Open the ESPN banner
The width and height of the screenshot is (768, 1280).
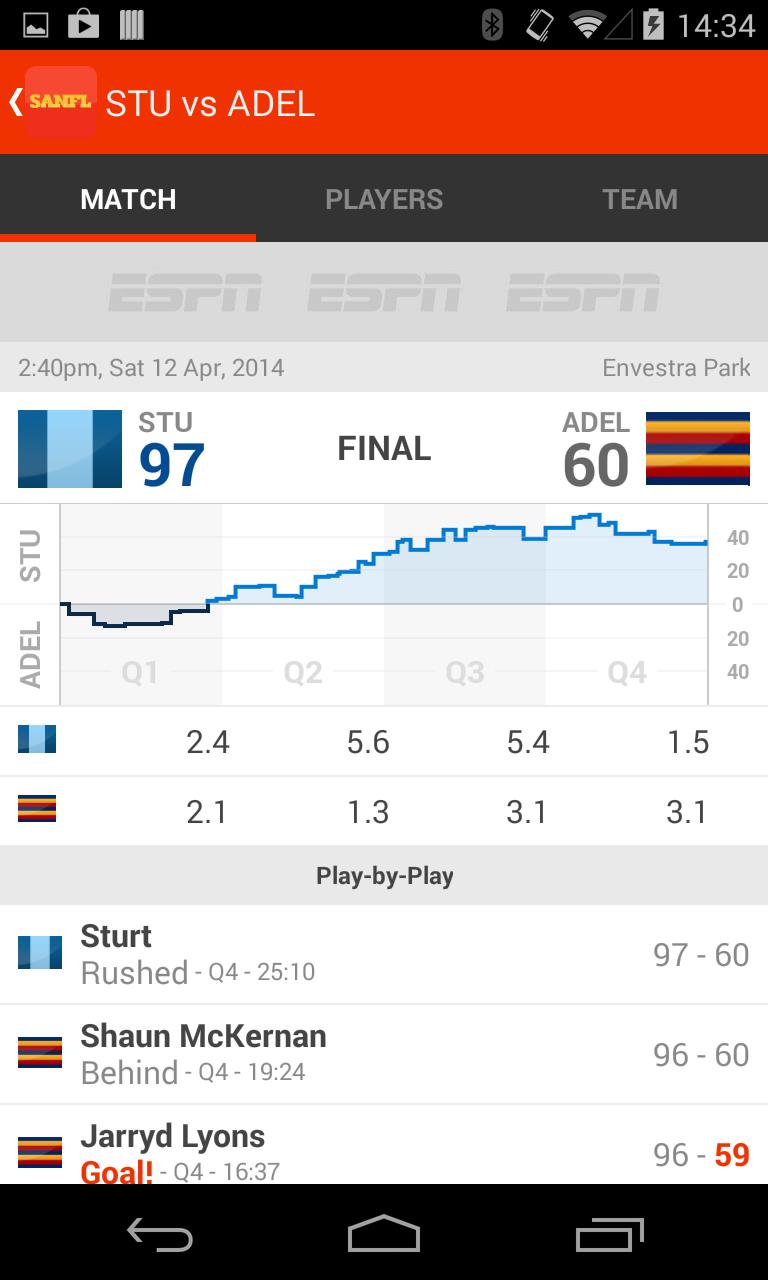(x=384, y=293)
